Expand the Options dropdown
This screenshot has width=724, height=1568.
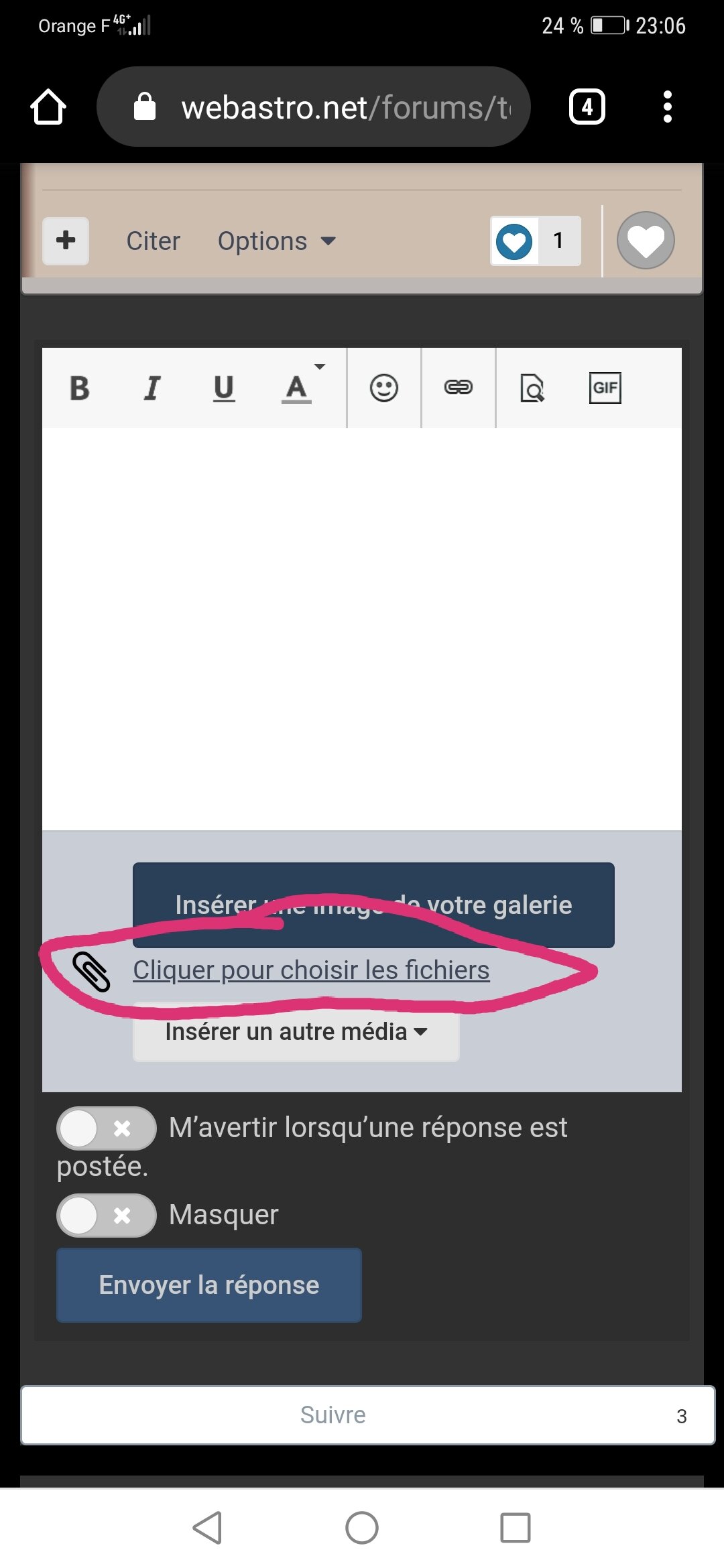276,241
